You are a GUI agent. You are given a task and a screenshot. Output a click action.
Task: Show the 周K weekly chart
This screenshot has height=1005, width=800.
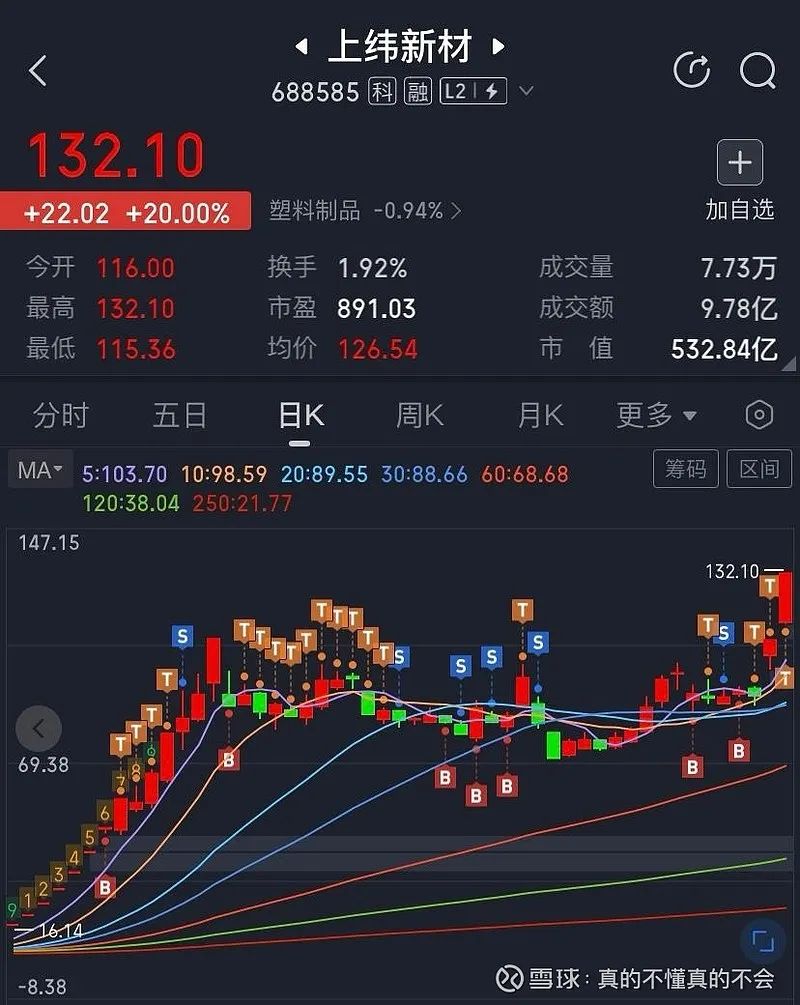click(x=420, y=415)
